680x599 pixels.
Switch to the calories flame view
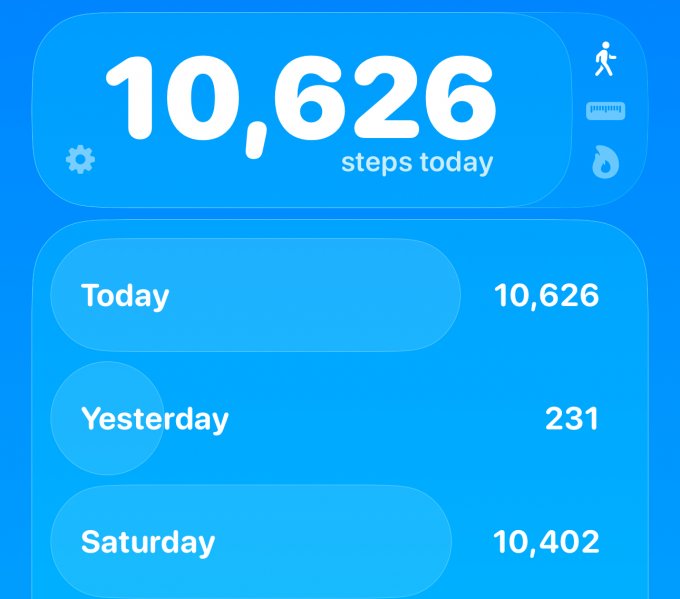[x=605, y=162]
